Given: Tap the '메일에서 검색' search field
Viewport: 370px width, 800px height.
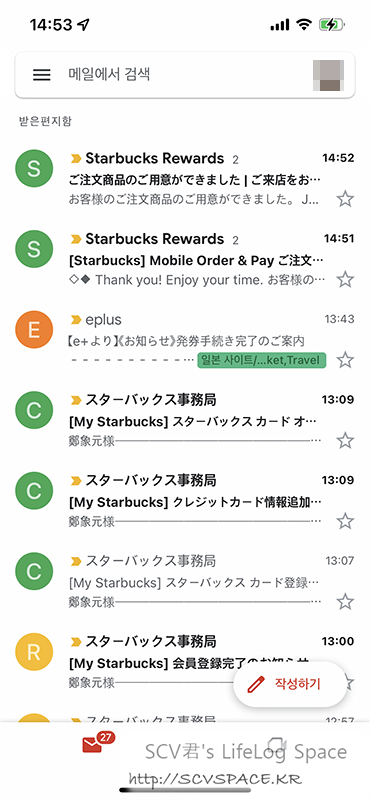Looking at the screenshot, I should [x=185, y=75].
